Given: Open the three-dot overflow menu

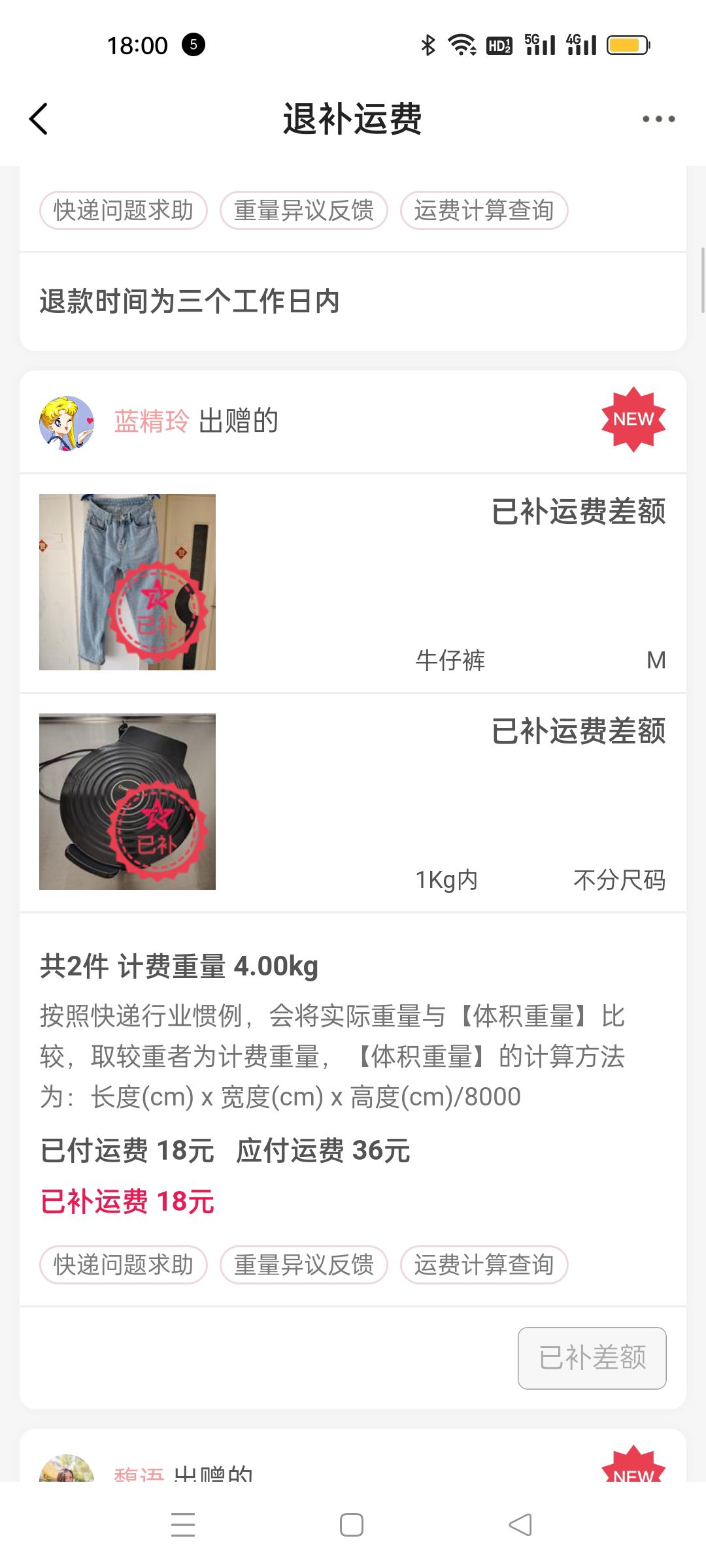Looking at the screenshot, I should pyautogui.click(x=658, y=119).
